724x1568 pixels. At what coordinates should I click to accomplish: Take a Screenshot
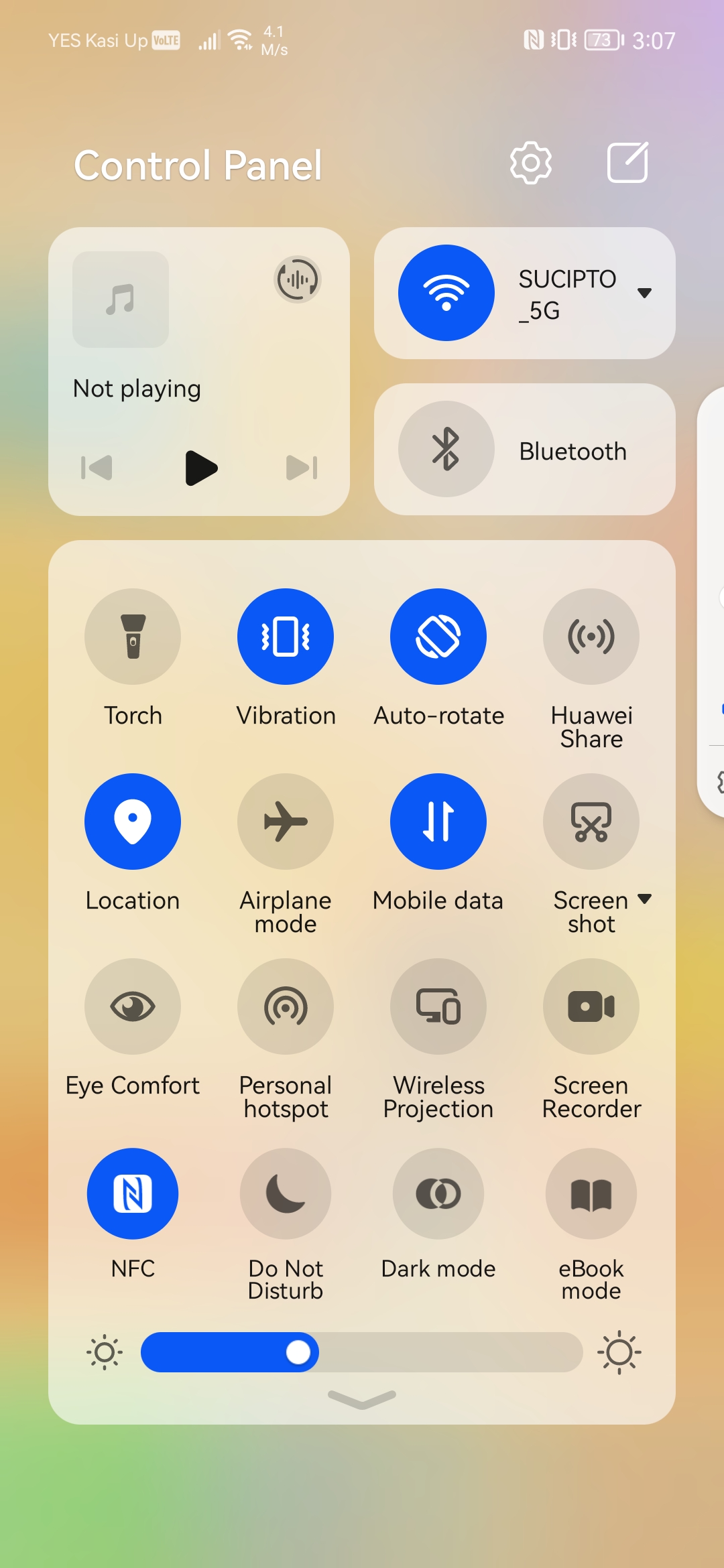(591, 822)
